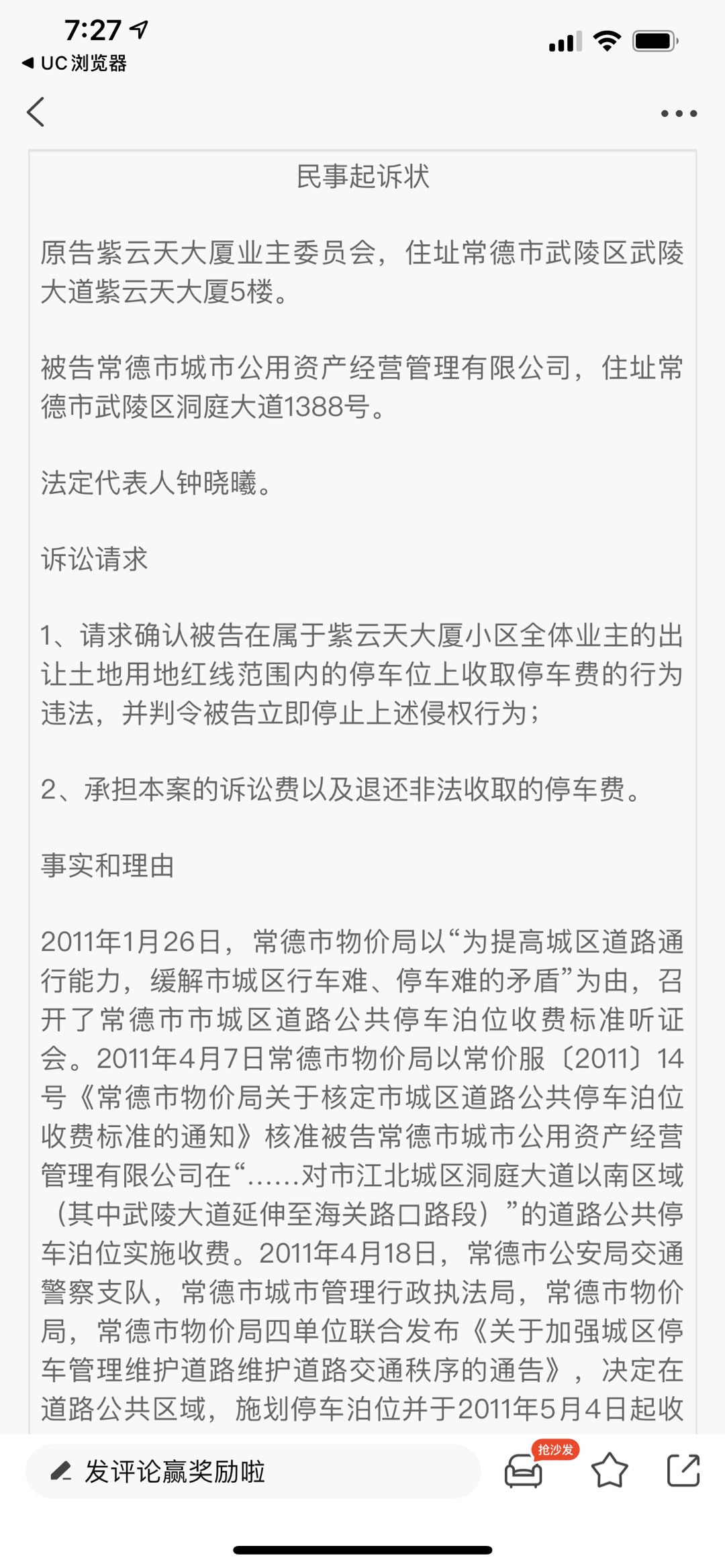This screenshot has height=1568, width=725.
Task: Bookmark this article with the star
Action: (610, 1471)
